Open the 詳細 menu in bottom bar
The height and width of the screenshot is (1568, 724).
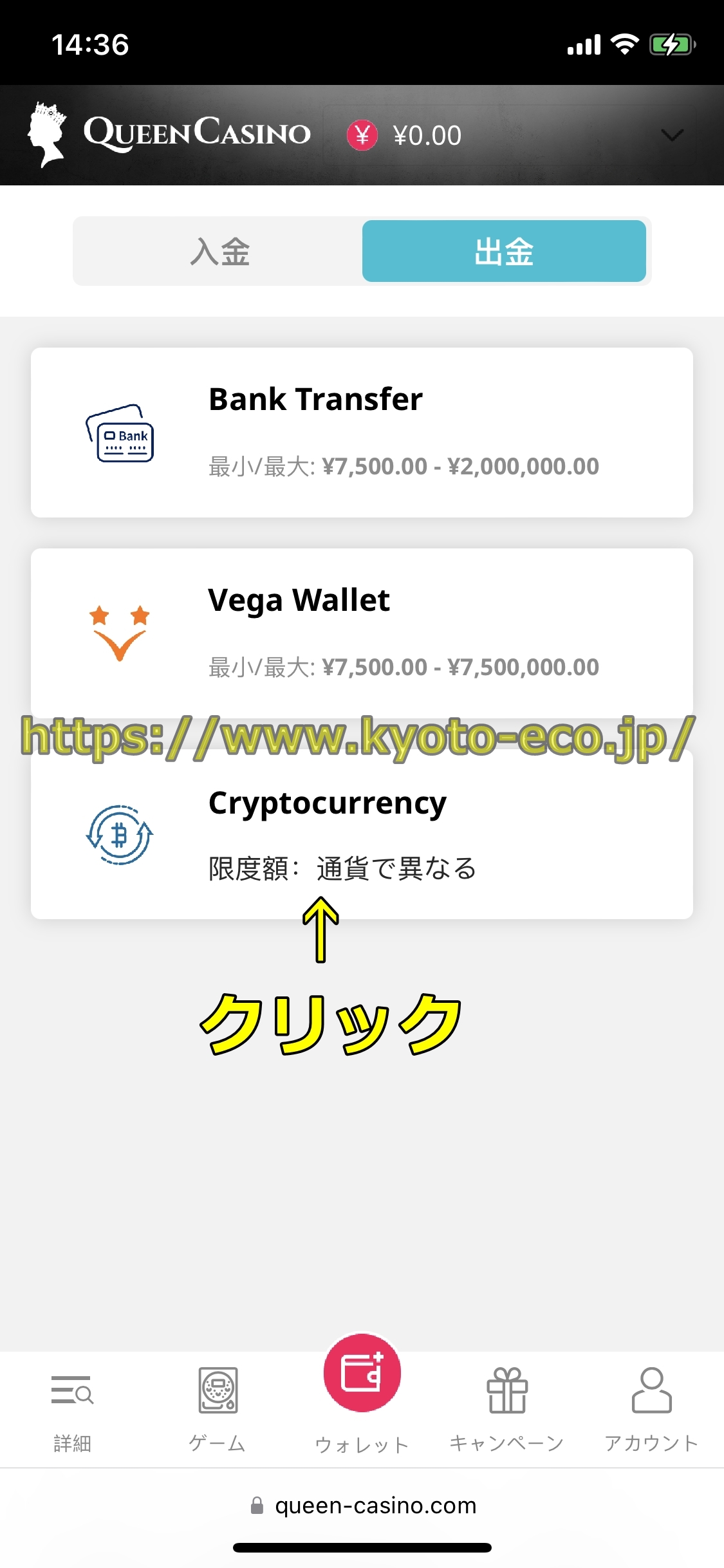72,1410
